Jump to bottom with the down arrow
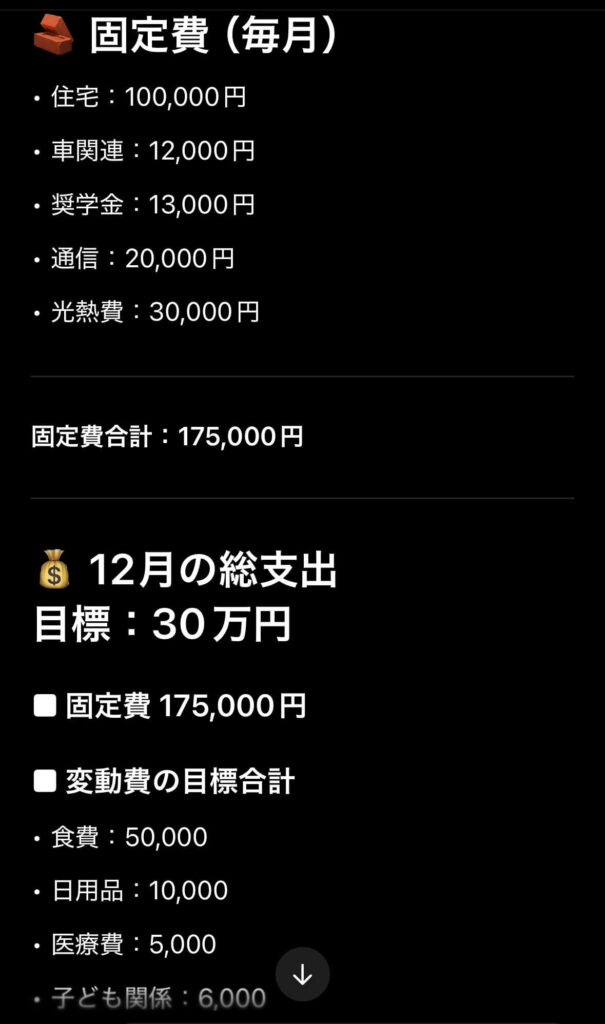Viewport: 605px width, 1024px height. tap(302, 974)
